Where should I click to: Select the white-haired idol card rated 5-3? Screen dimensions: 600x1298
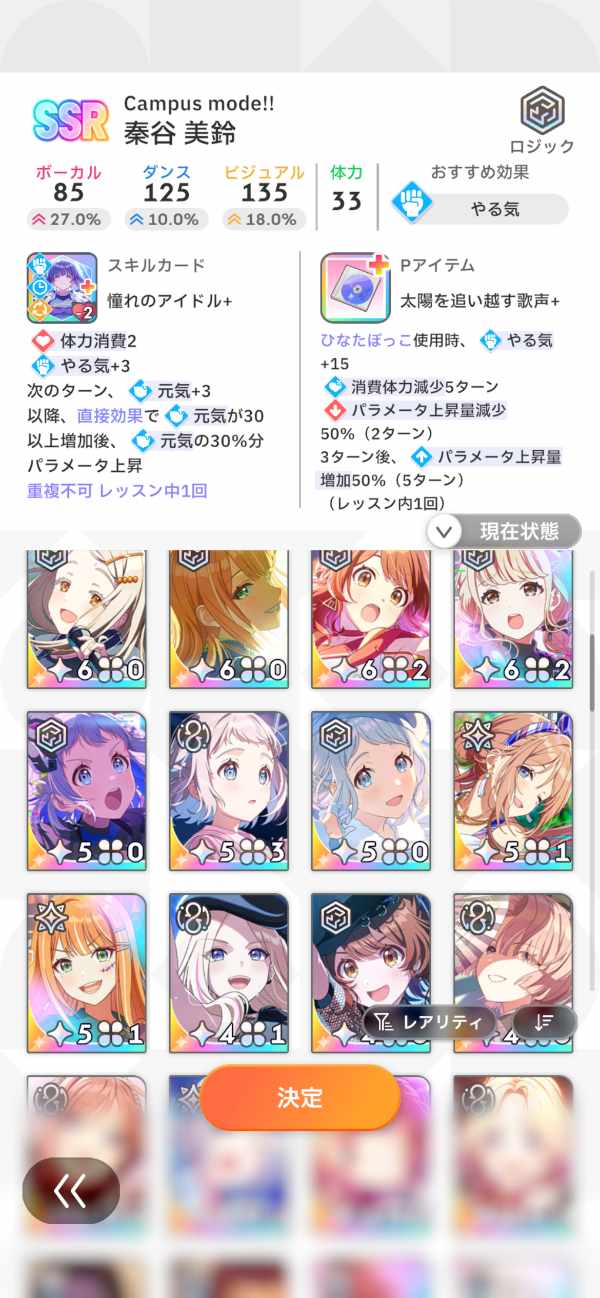(229, 791)
